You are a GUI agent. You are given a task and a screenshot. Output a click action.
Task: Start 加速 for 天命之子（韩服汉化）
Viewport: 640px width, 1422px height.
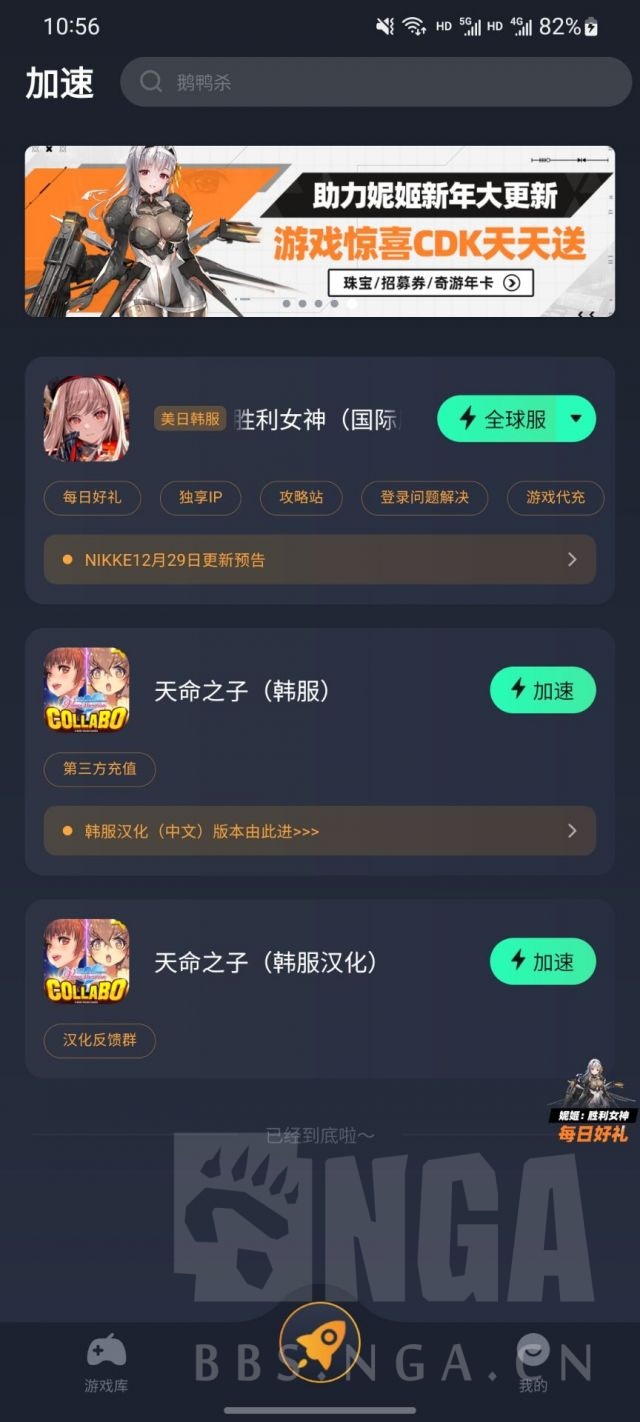click(x=543, y=962)
